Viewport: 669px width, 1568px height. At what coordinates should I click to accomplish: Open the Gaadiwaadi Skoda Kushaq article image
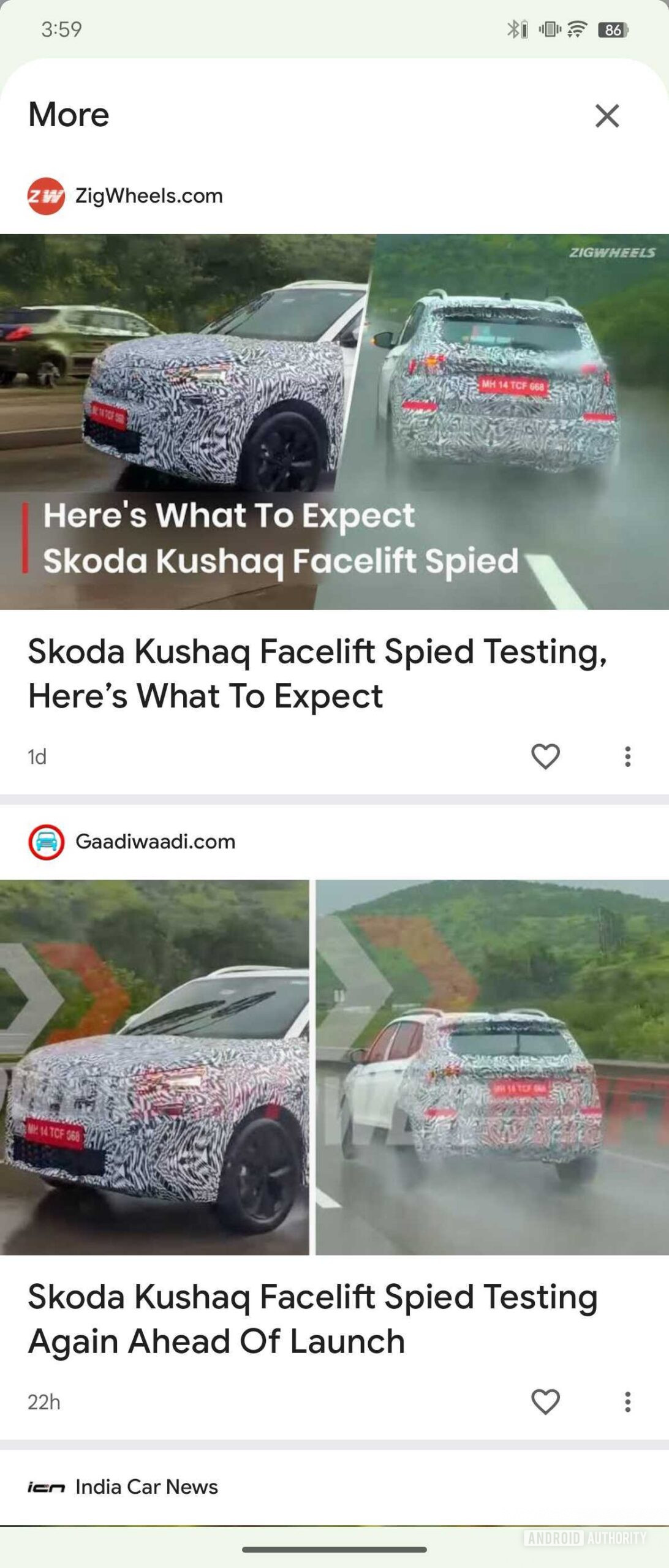click(334, 1067)
